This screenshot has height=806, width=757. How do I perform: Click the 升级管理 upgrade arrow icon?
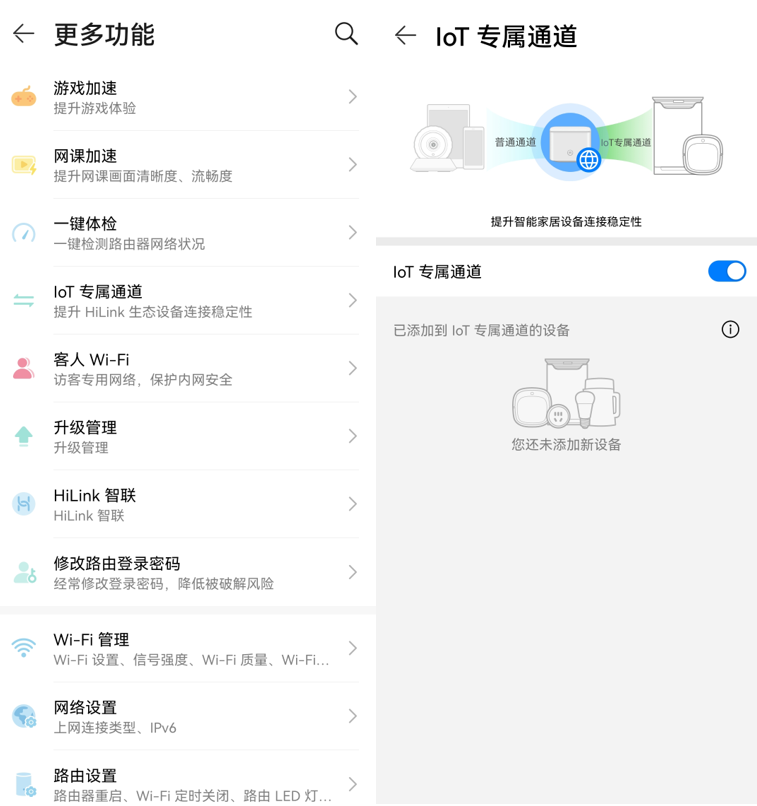(23, 435)
